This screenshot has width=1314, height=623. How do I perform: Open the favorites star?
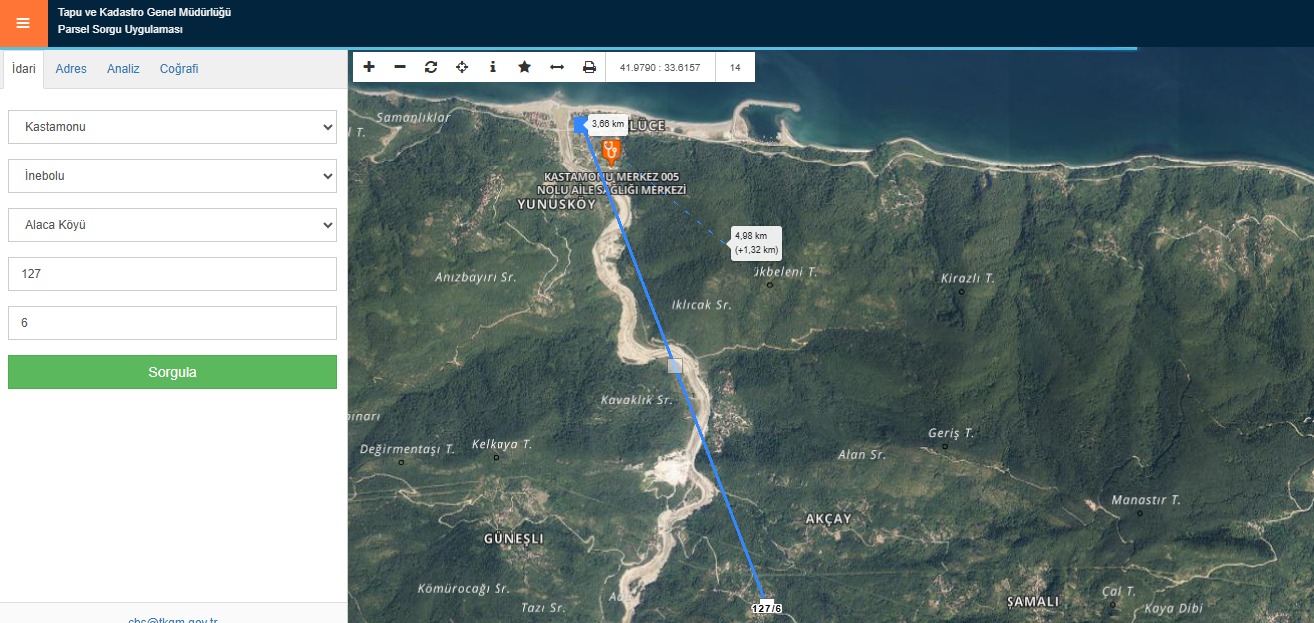[524, 67]
